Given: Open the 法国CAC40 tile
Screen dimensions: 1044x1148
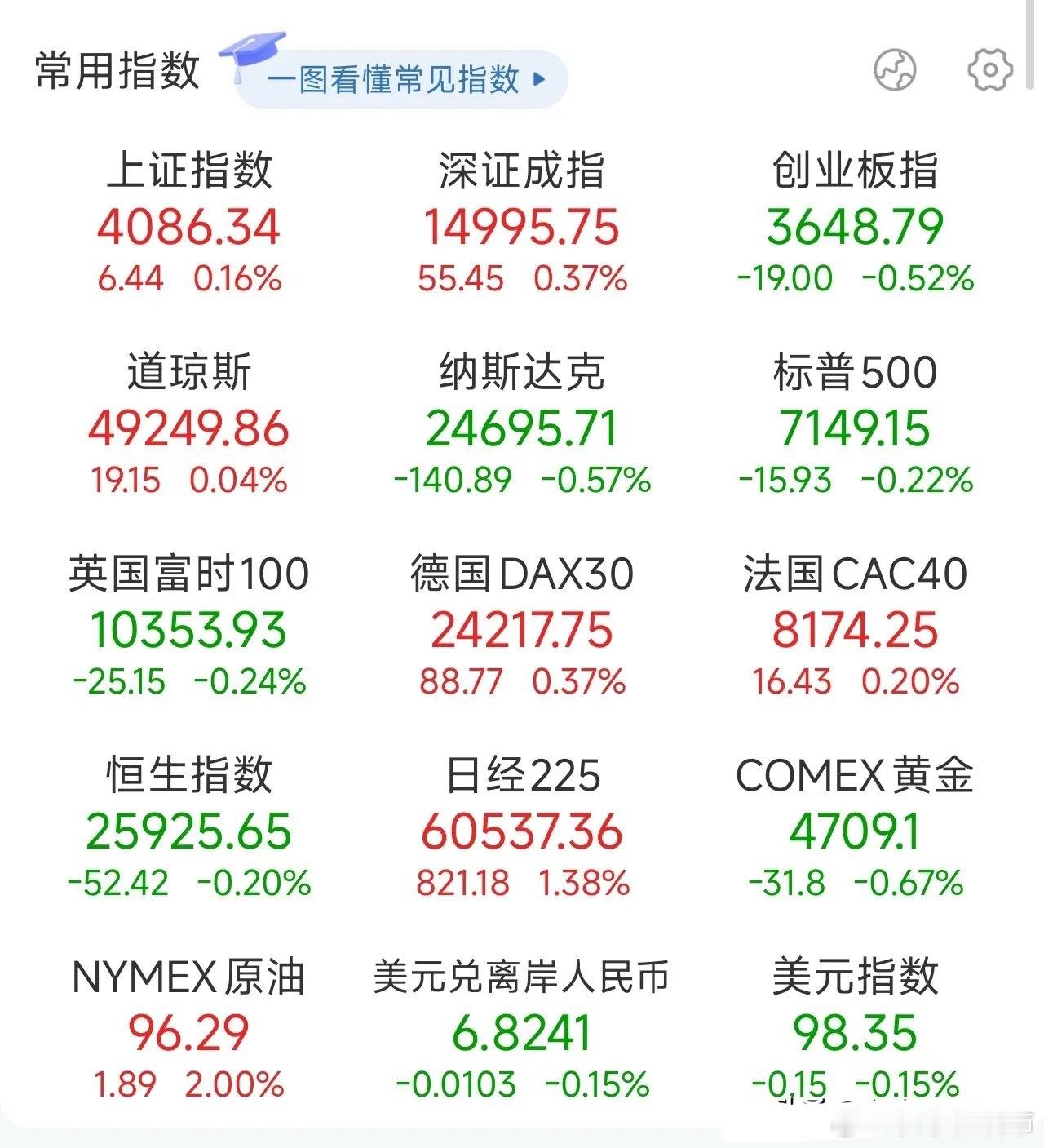Looking at the screenshot, I should [x=855, y=627].
